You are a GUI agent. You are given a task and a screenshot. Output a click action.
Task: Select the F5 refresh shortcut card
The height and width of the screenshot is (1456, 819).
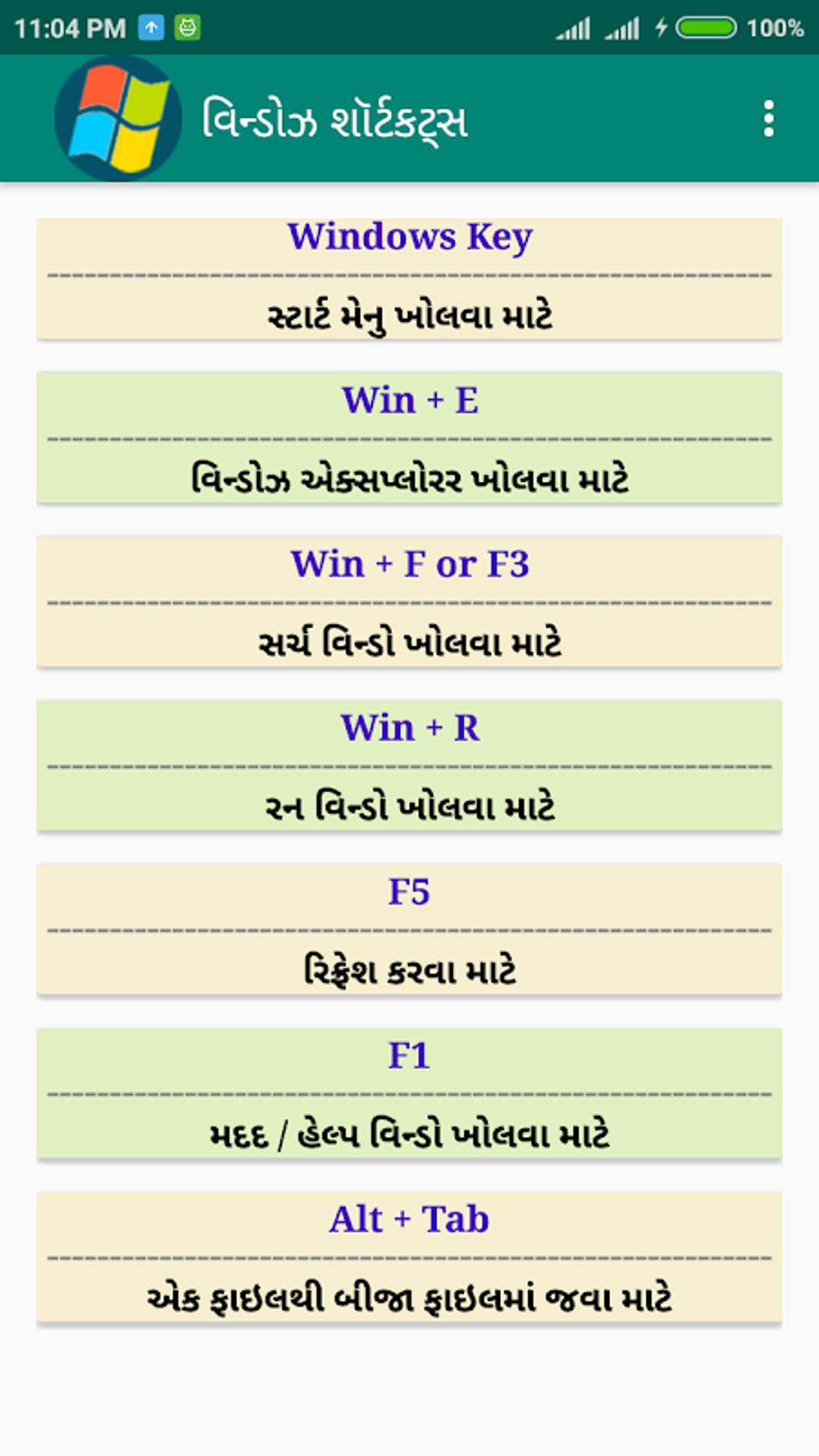tap(409, 929)
